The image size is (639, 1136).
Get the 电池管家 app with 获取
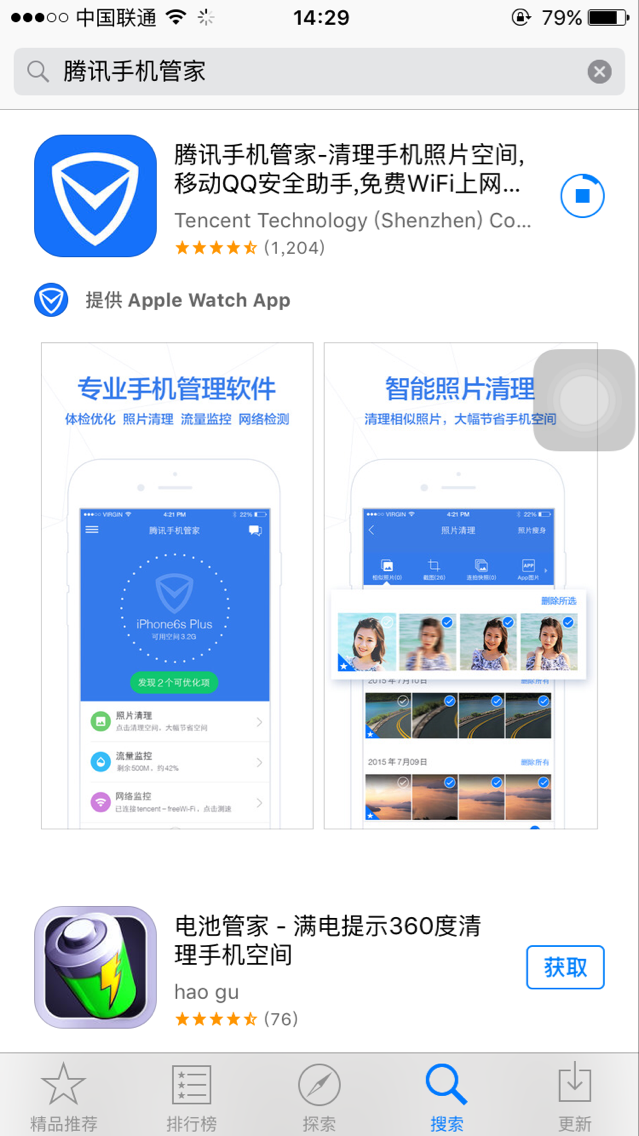click(565, 967)
